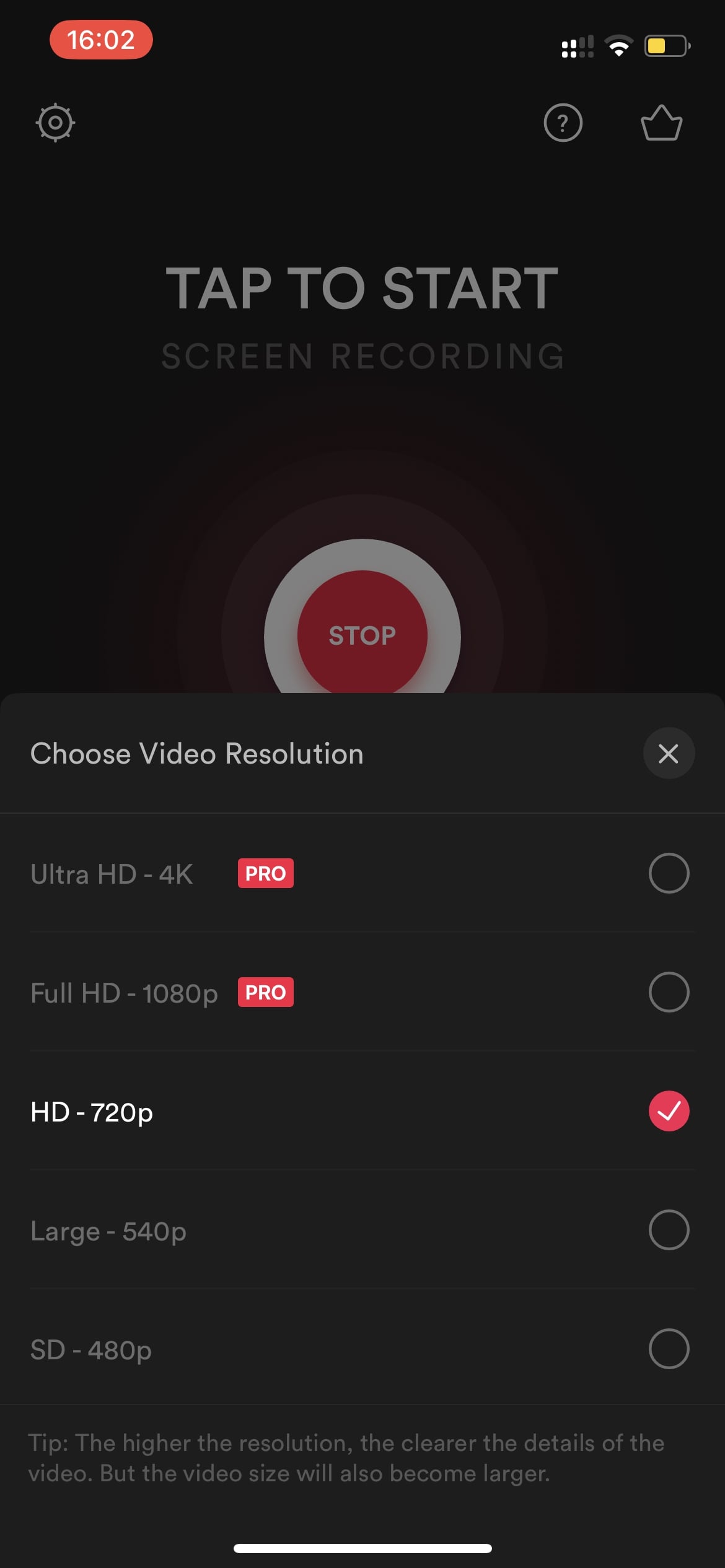This screenshot has height=1568, width=725.
Task: Close the video resolution sheet
Action: pyautogui.click(x=669, y=753)
